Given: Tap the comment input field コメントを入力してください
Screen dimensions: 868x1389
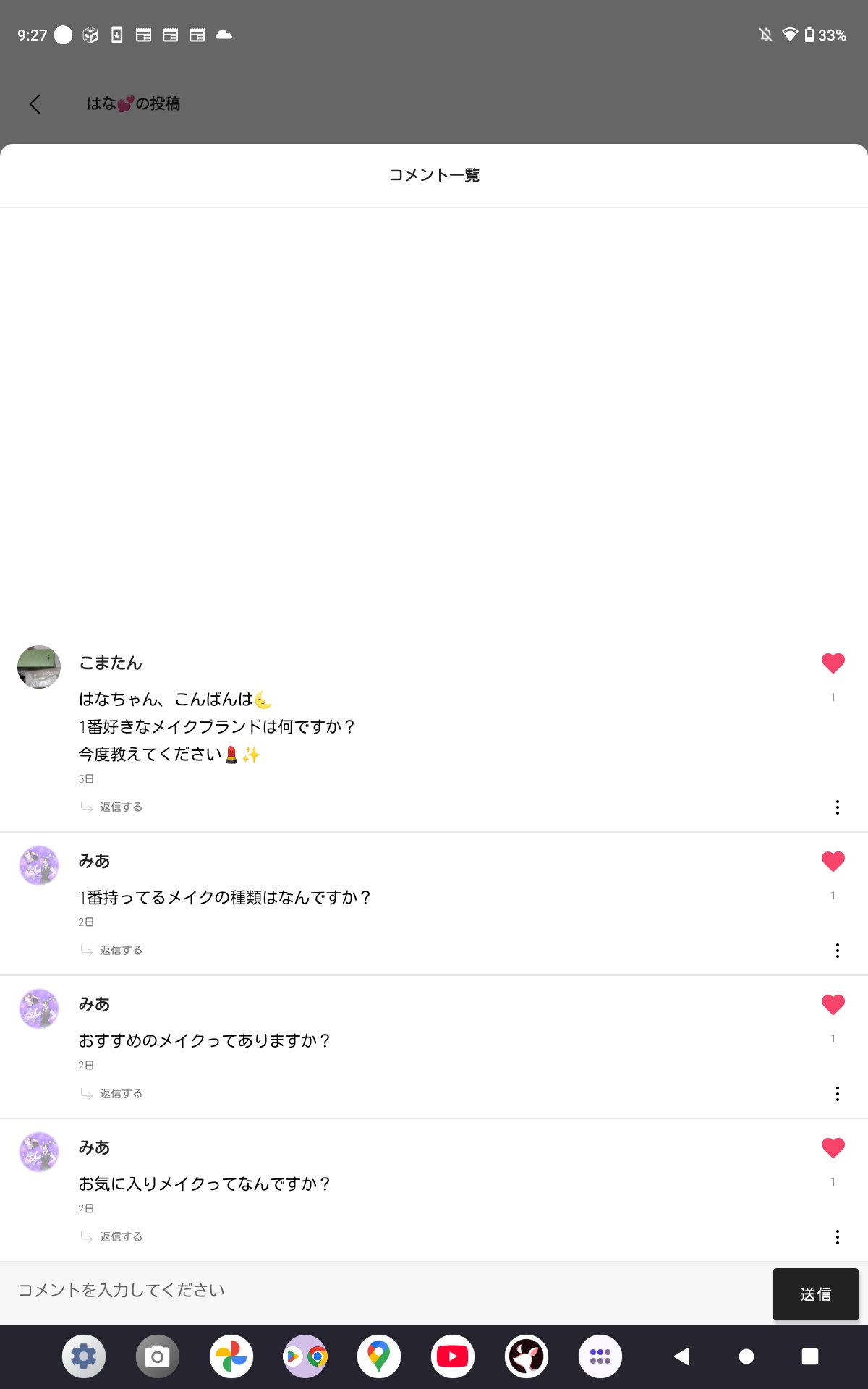Looking at the screenshot, I should tap(289, 1294).
